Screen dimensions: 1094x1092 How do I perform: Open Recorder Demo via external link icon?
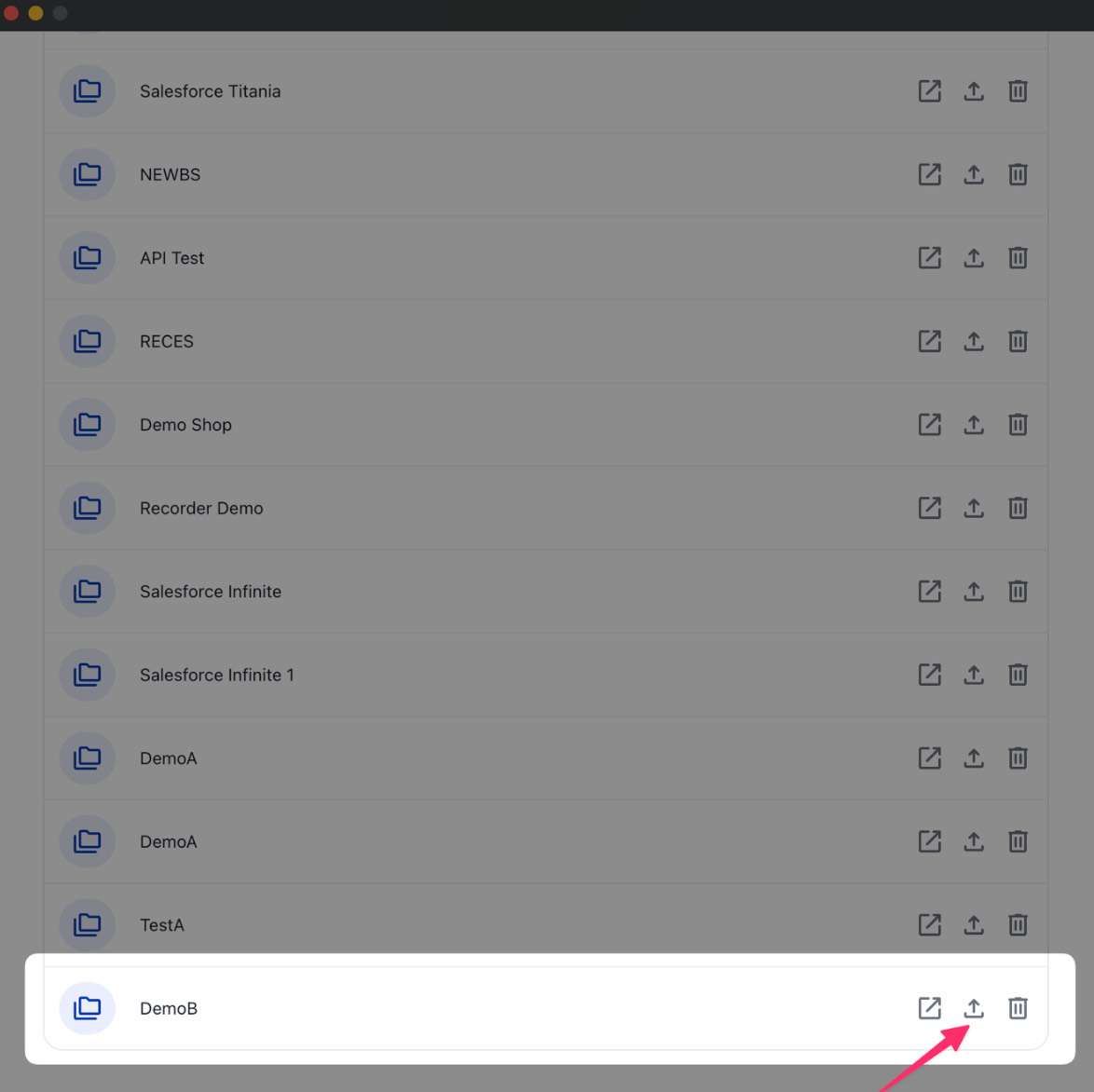point(929,508)
